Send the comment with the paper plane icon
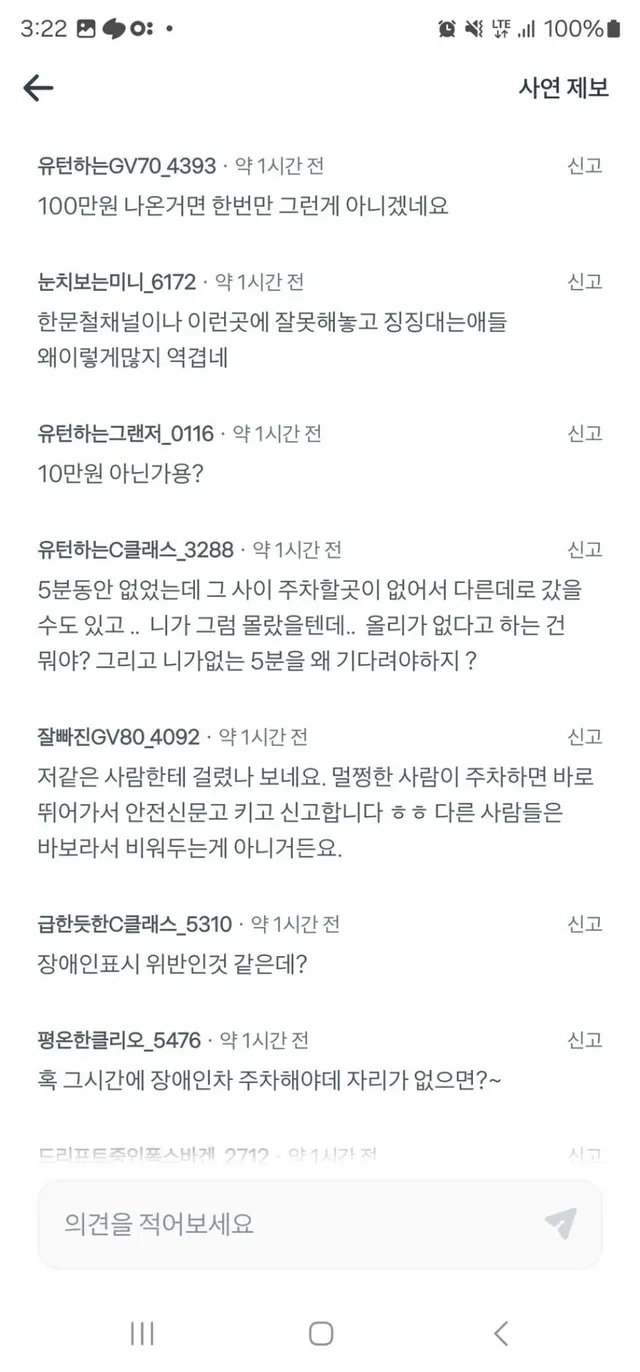The width and height of the screenshot is (640, 1372). tap(560, 1224)
